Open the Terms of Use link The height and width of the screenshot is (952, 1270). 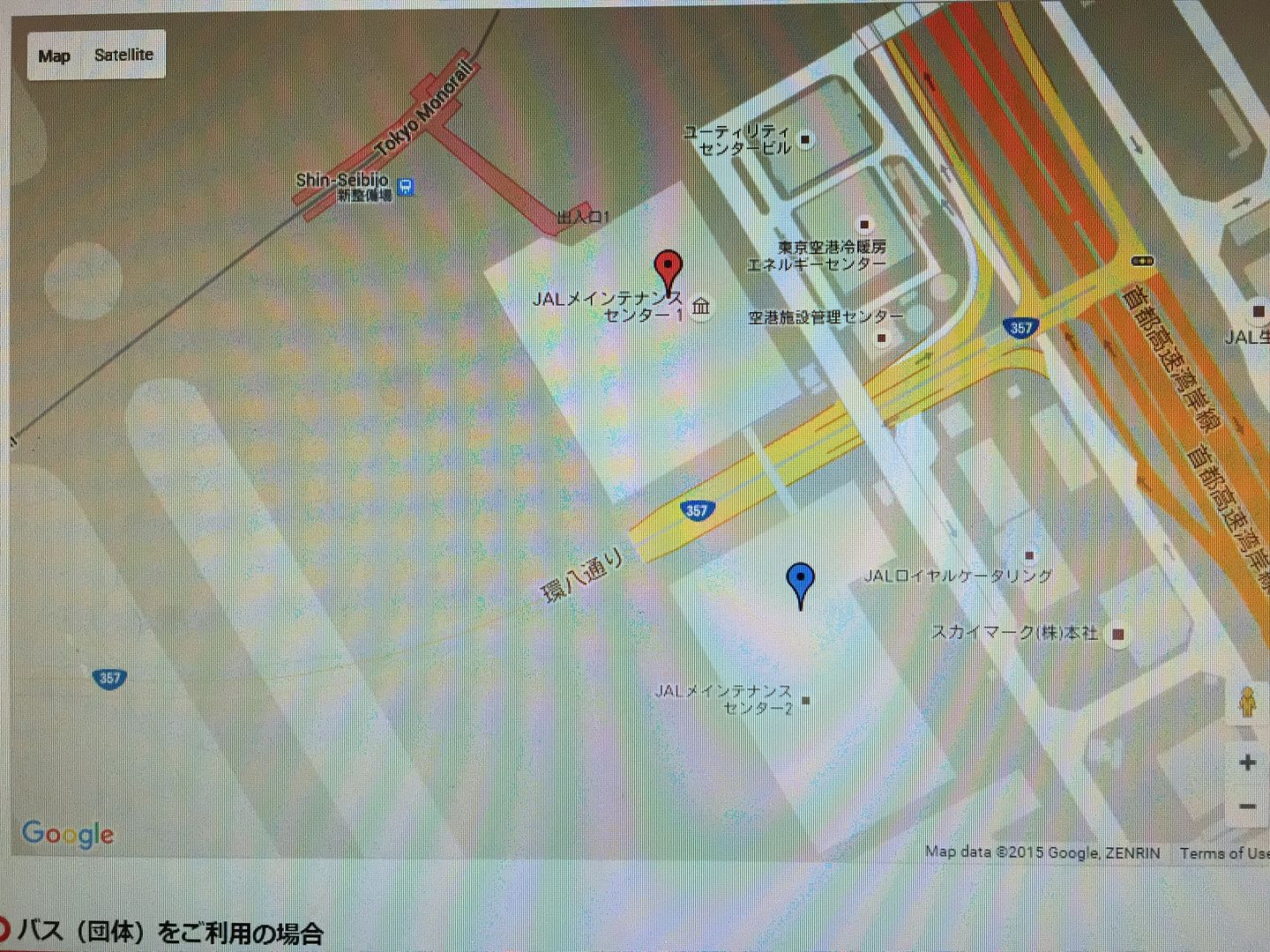tap(1223, 852)
